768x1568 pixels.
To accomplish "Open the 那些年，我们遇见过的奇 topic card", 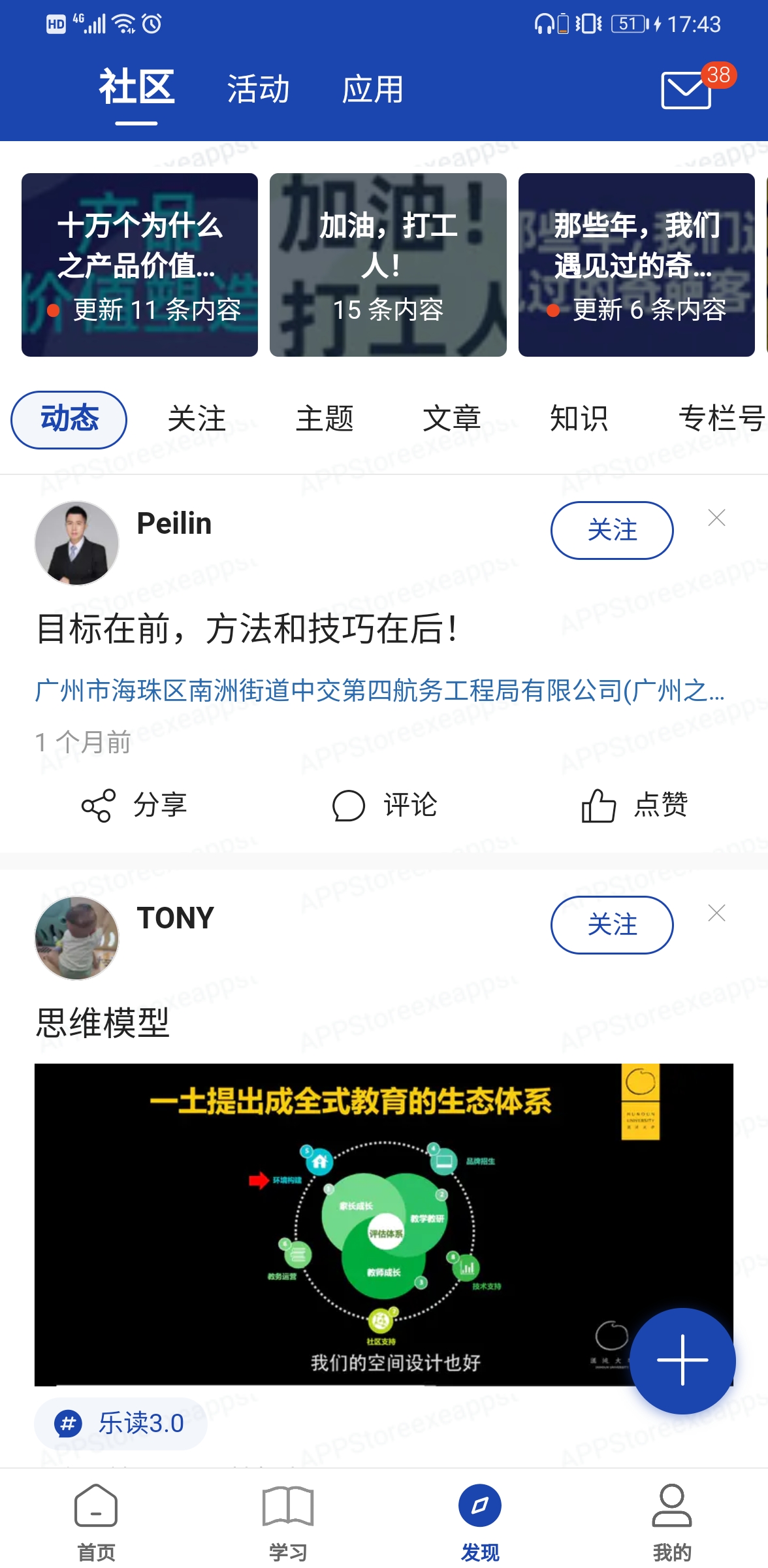I will [x=636, y=265].
